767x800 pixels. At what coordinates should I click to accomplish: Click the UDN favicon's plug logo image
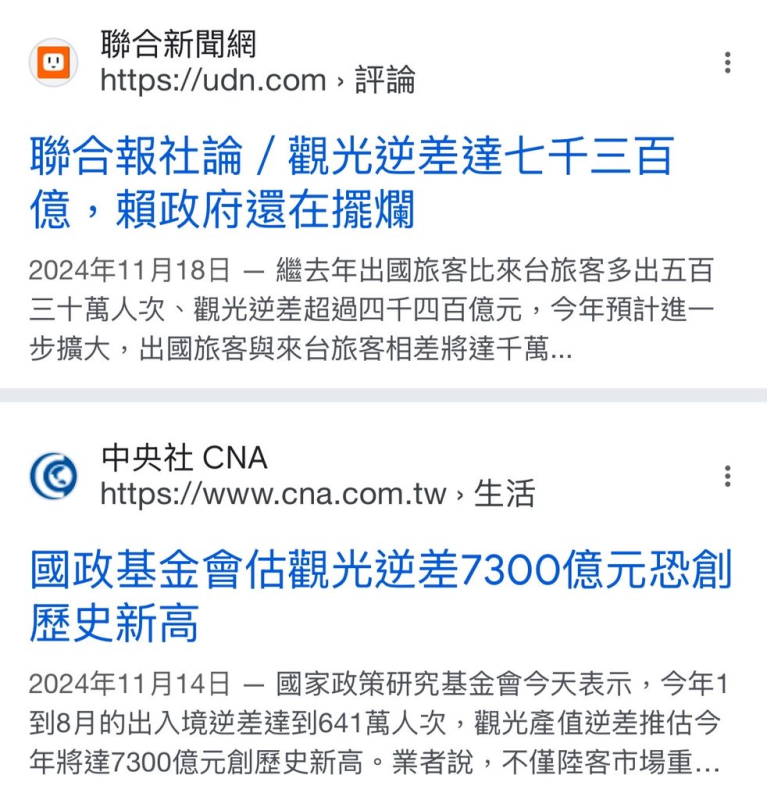tap(55, 62)
